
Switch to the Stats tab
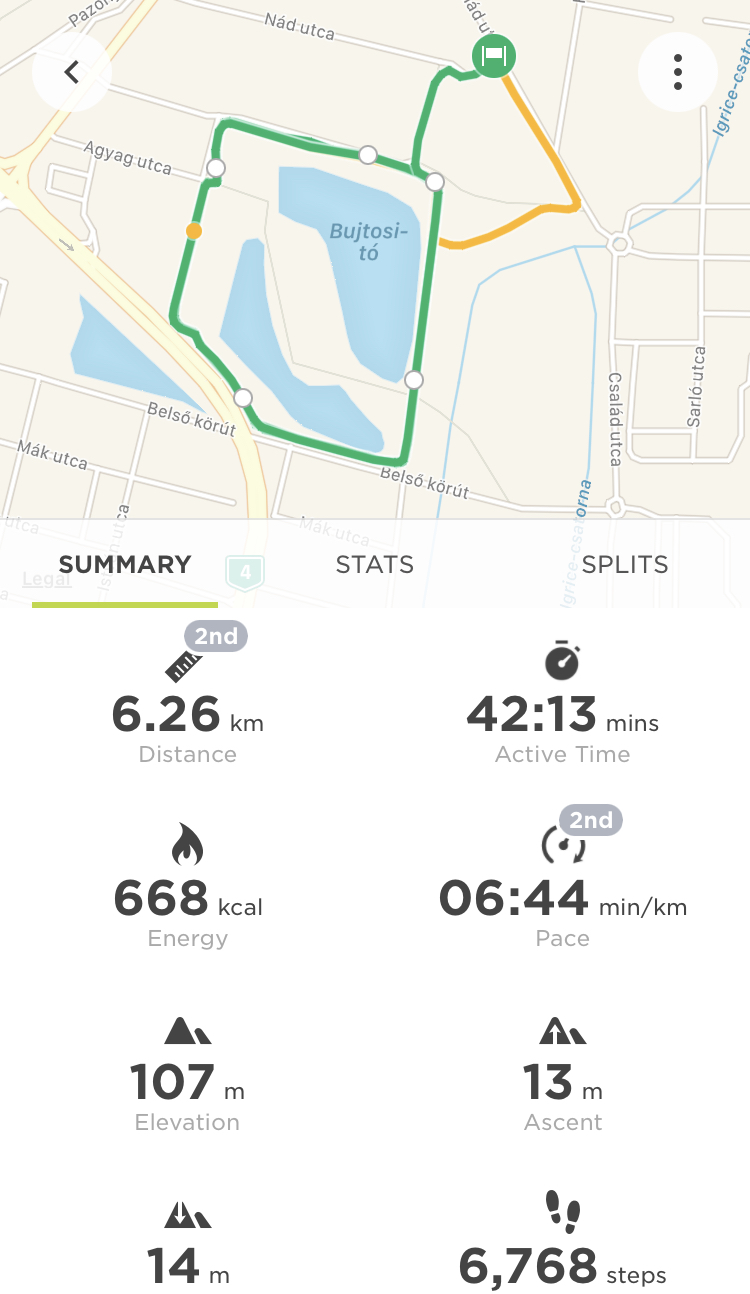tap(374, 565)
